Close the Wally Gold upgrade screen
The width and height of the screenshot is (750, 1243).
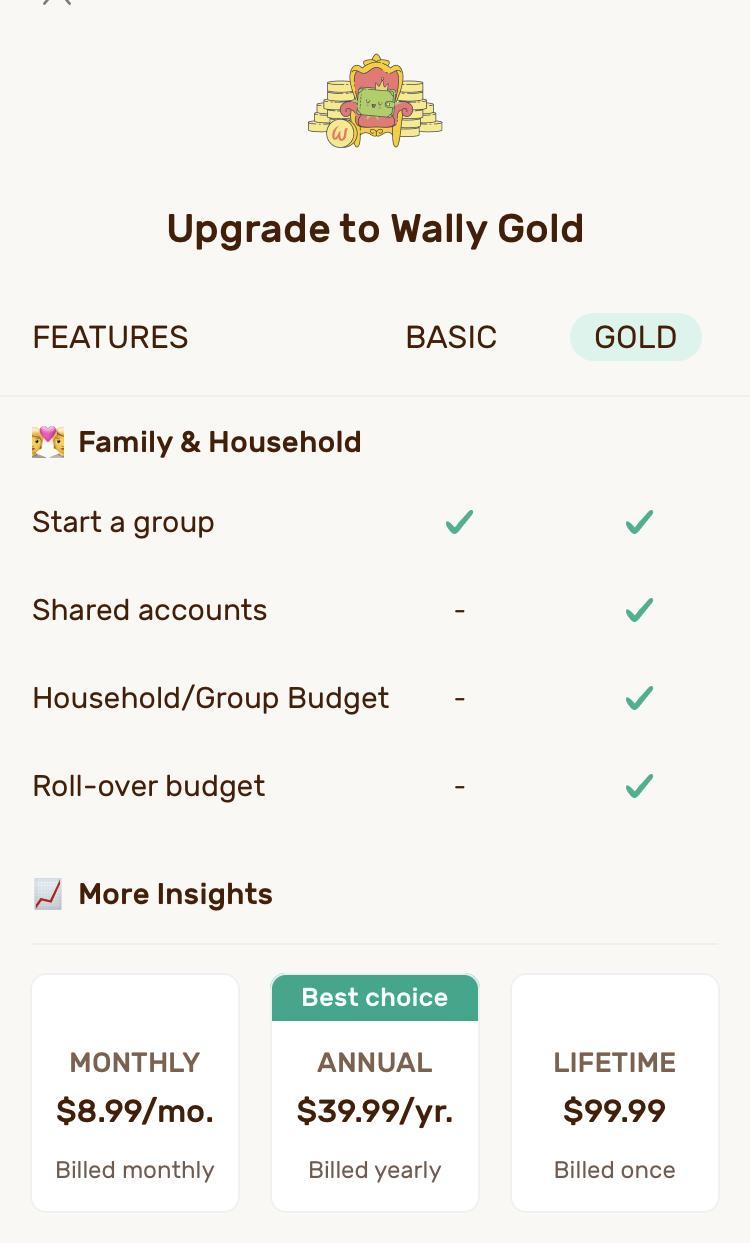[57, 3]
